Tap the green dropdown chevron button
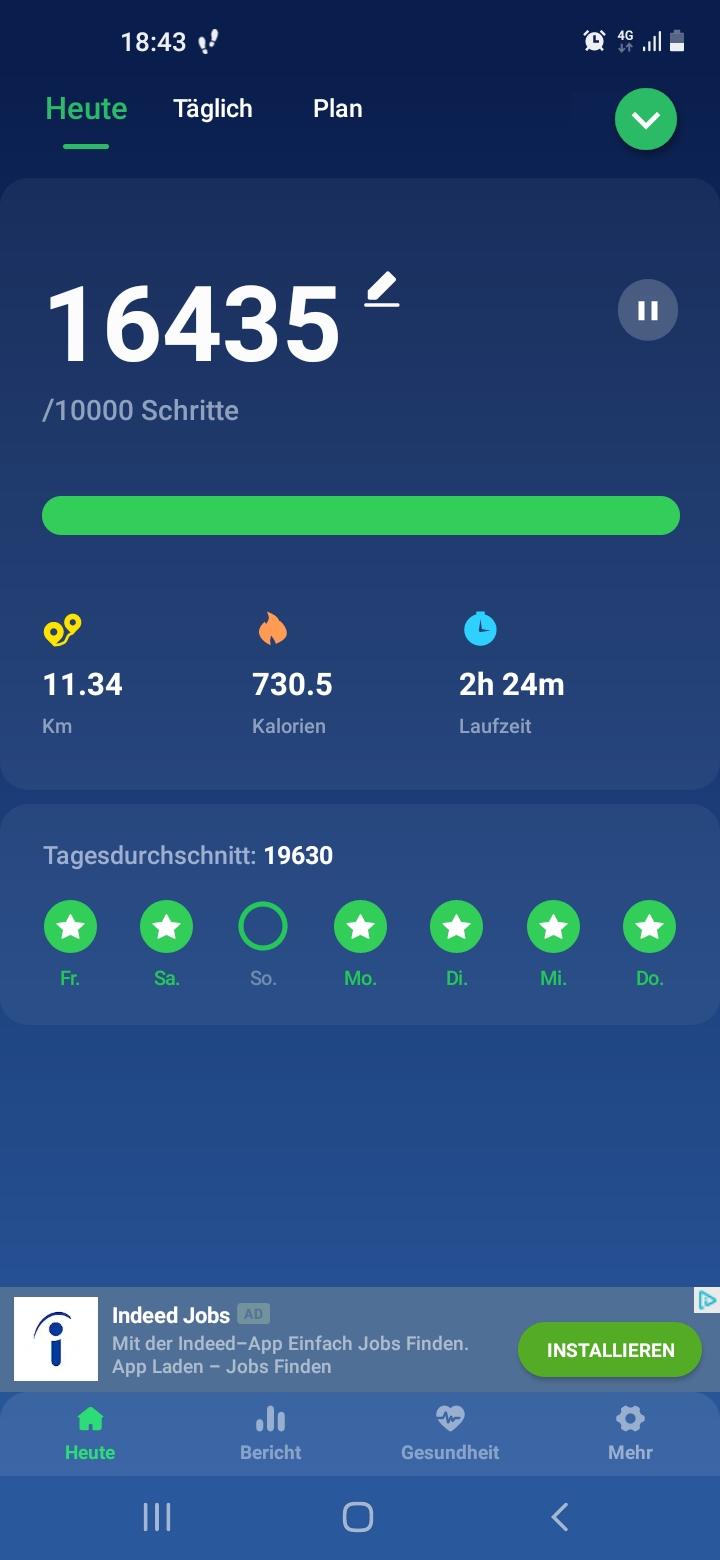Viewport: 720px width, 1560px height. point(646,120)
